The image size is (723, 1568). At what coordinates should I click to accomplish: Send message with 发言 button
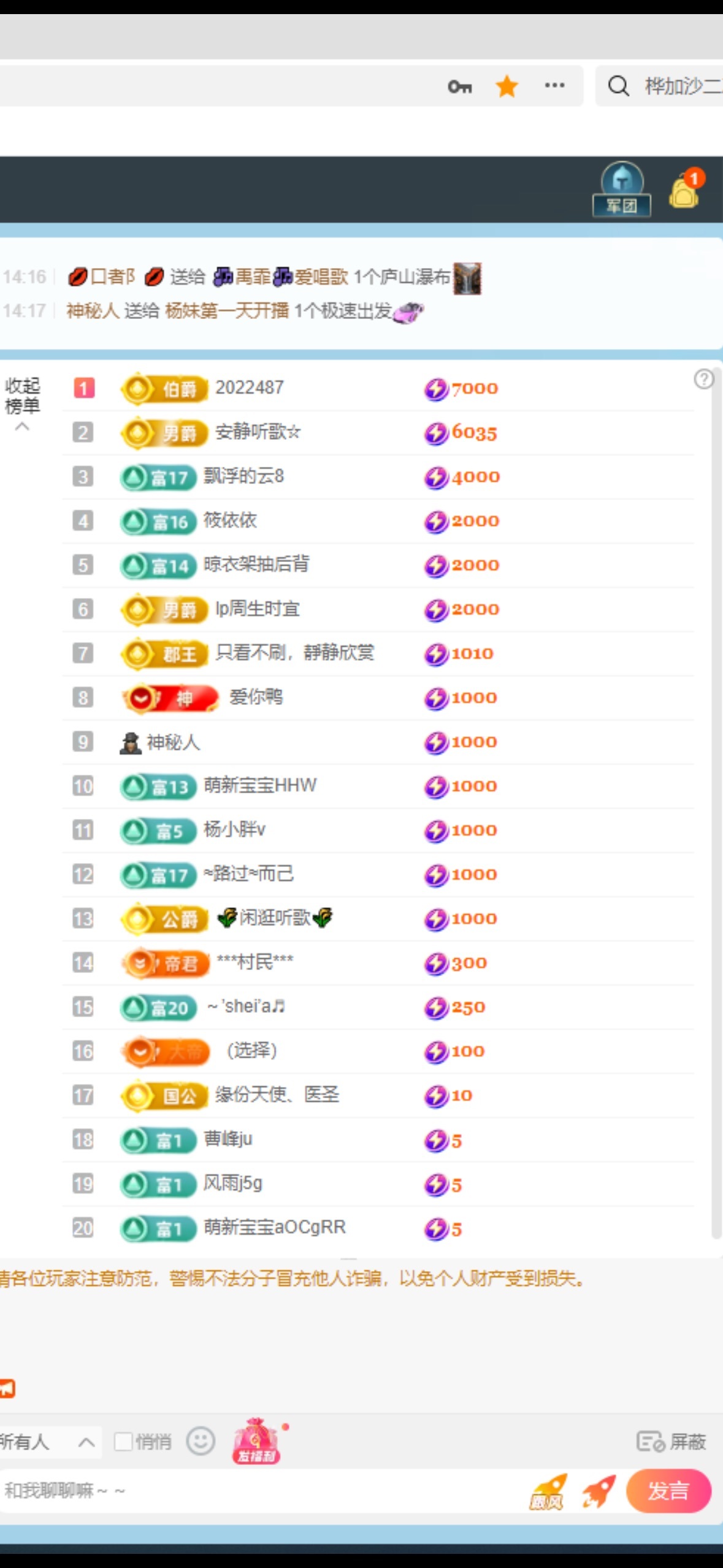coord(668,1490)
